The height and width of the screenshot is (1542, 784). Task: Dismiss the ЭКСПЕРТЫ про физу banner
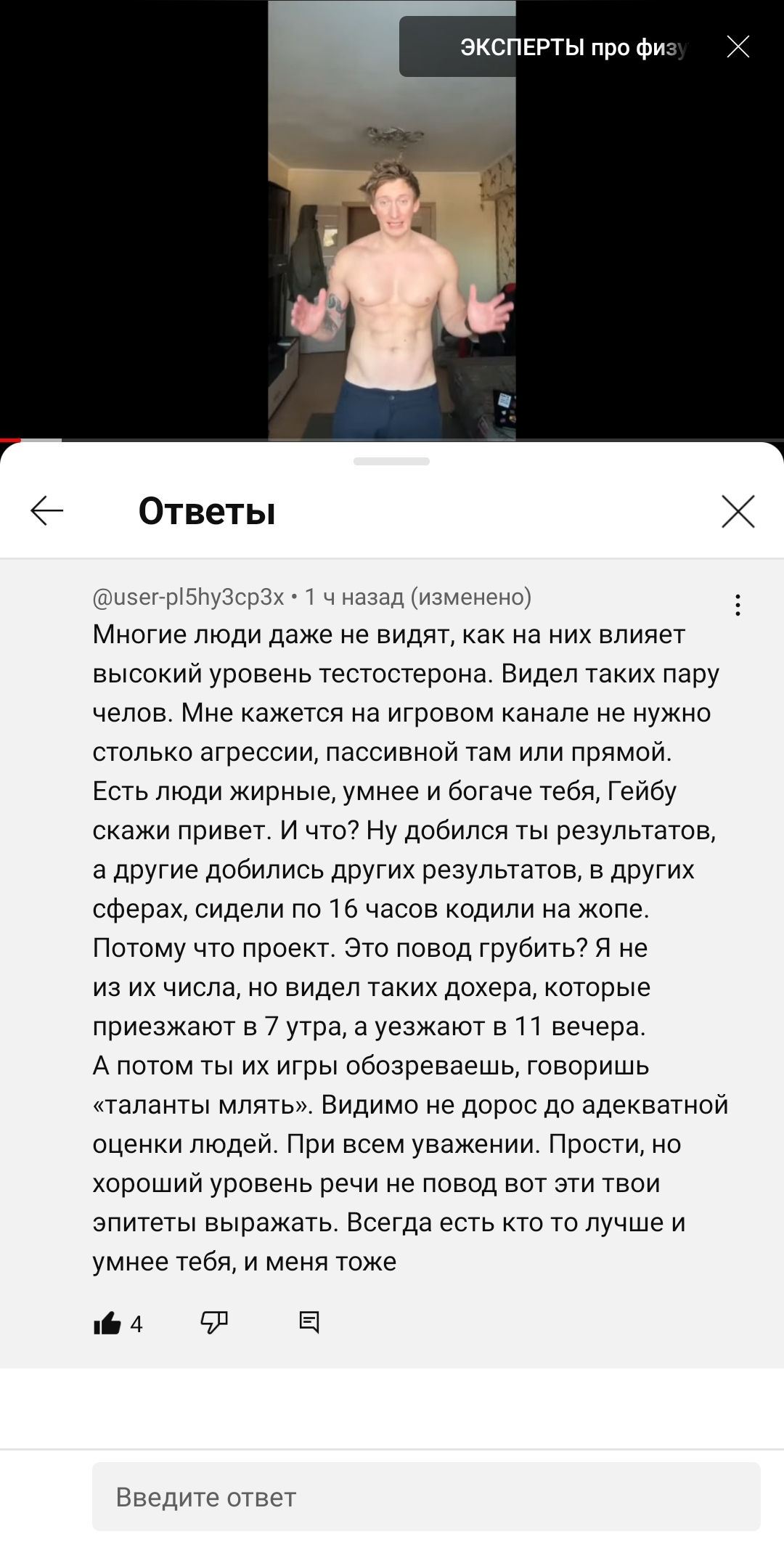click(x=738, y=47)
